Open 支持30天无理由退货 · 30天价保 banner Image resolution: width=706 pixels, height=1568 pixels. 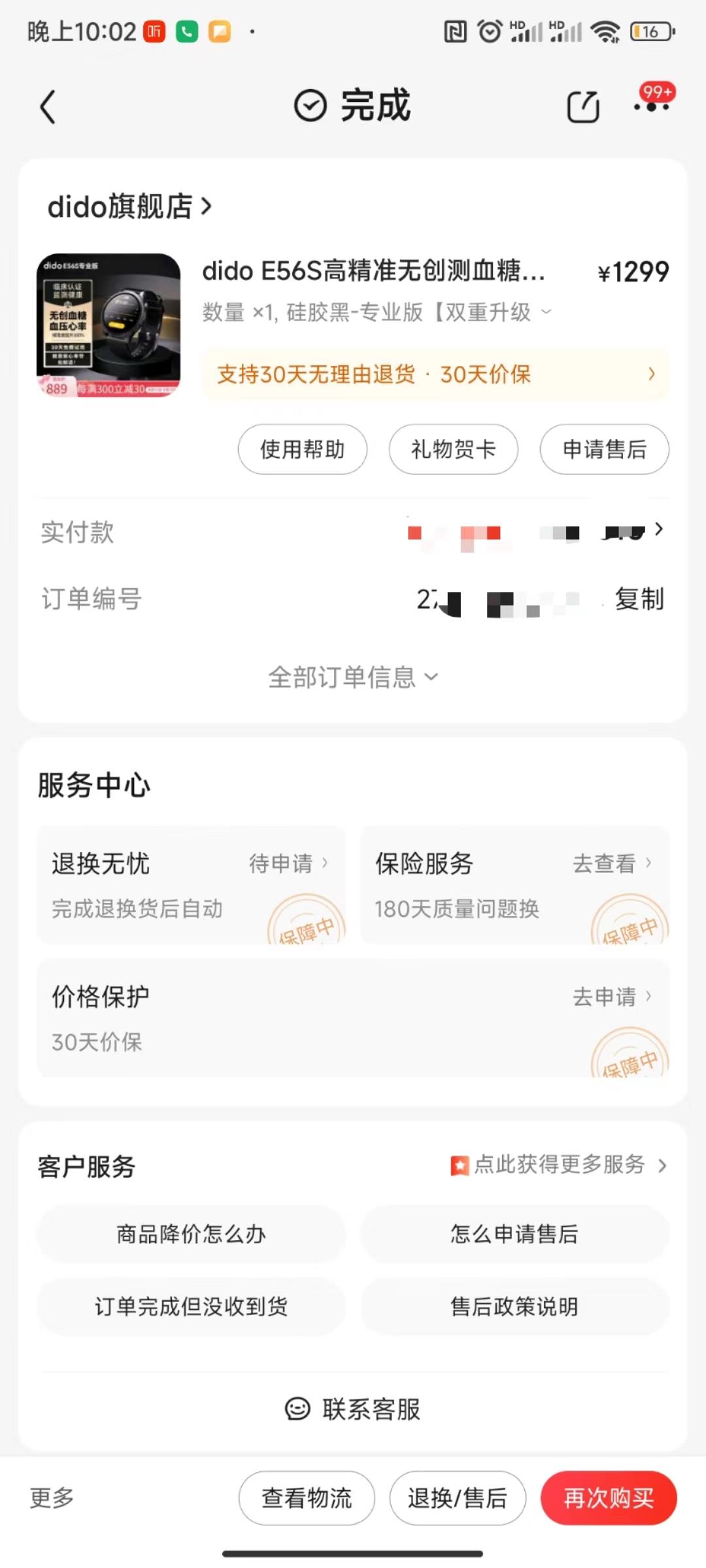click(436, 374)
